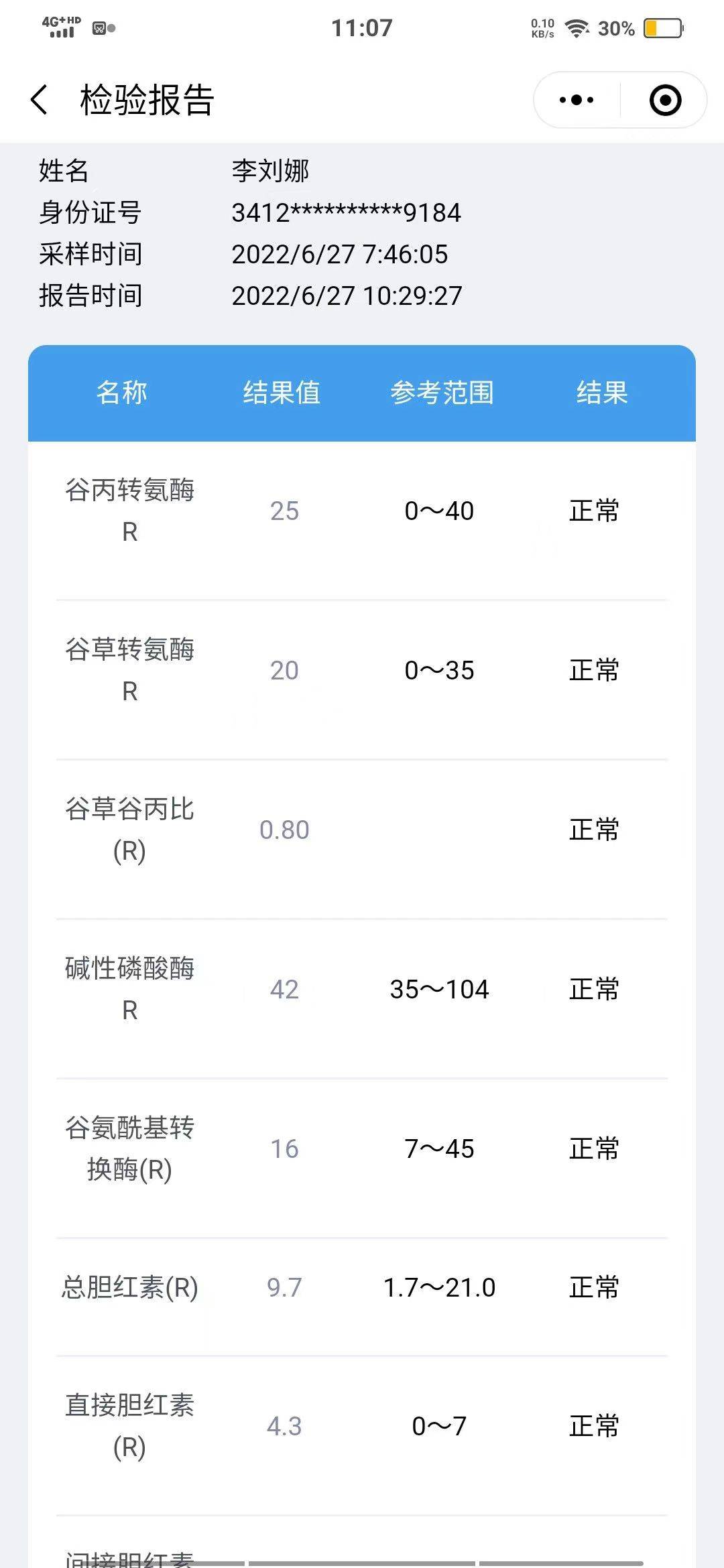This screenshot has height=1568, width=724.
Task: Tap the result value 25 of 谷丙转氨酶R
Action: pyautogui.click(x=286, y=511)
